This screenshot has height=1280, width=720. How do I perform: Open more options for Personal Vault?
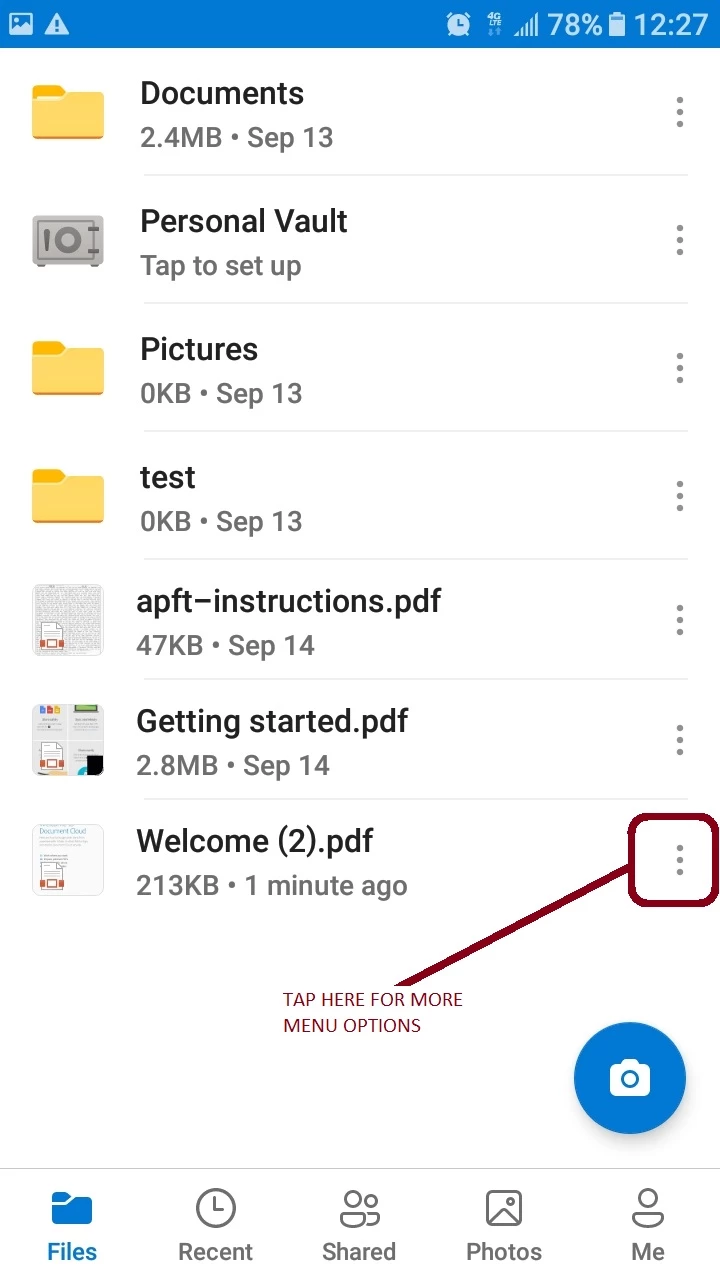click(x=680, y=240)
